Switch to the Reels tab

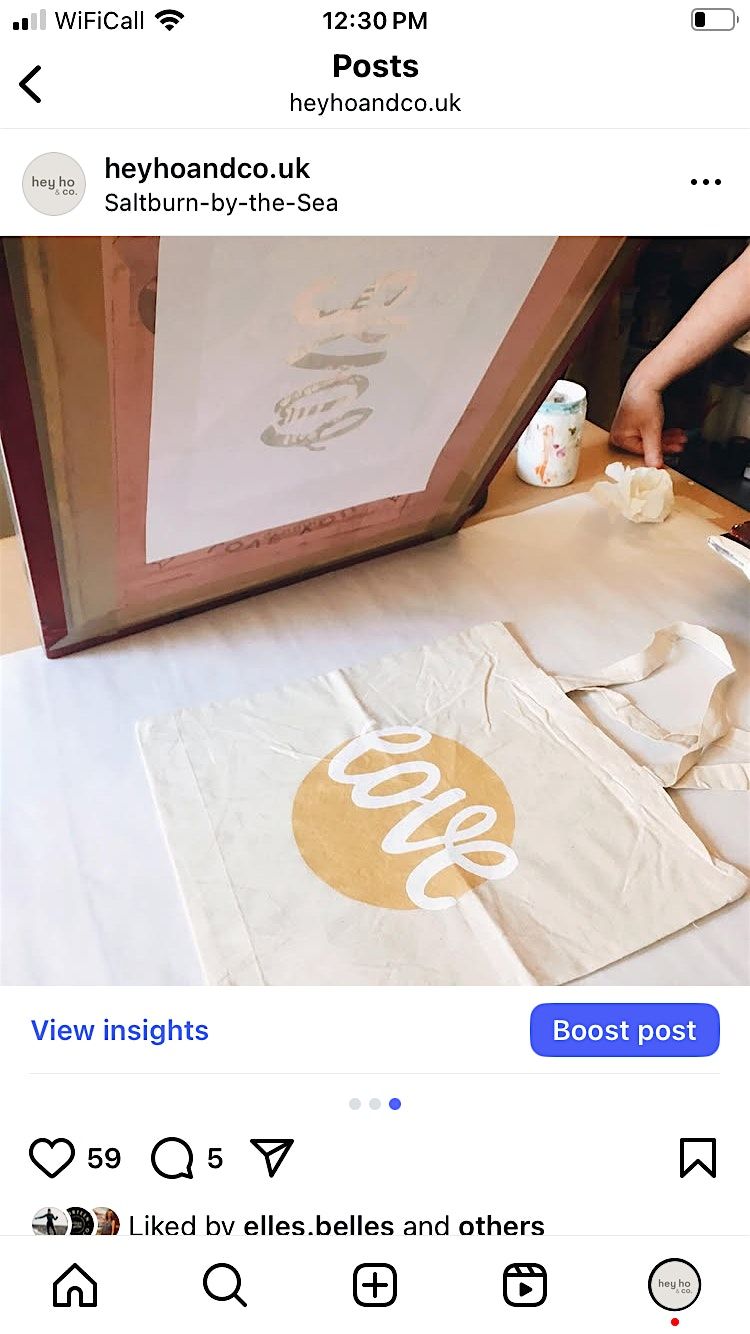(x=525, y=1285)
